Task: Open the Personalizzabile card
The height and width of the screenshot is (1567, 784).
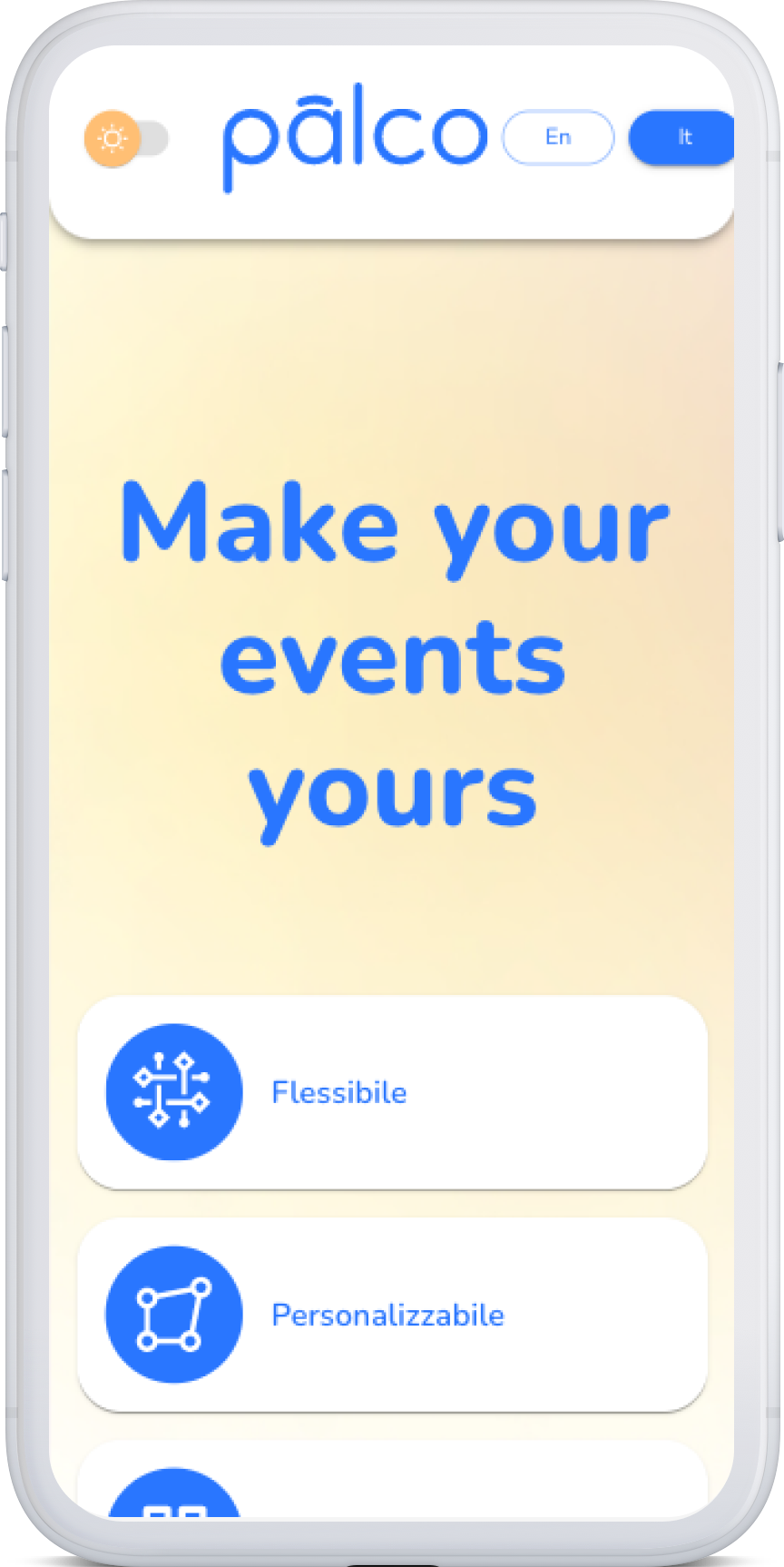Action: (x=392, y=1315)
